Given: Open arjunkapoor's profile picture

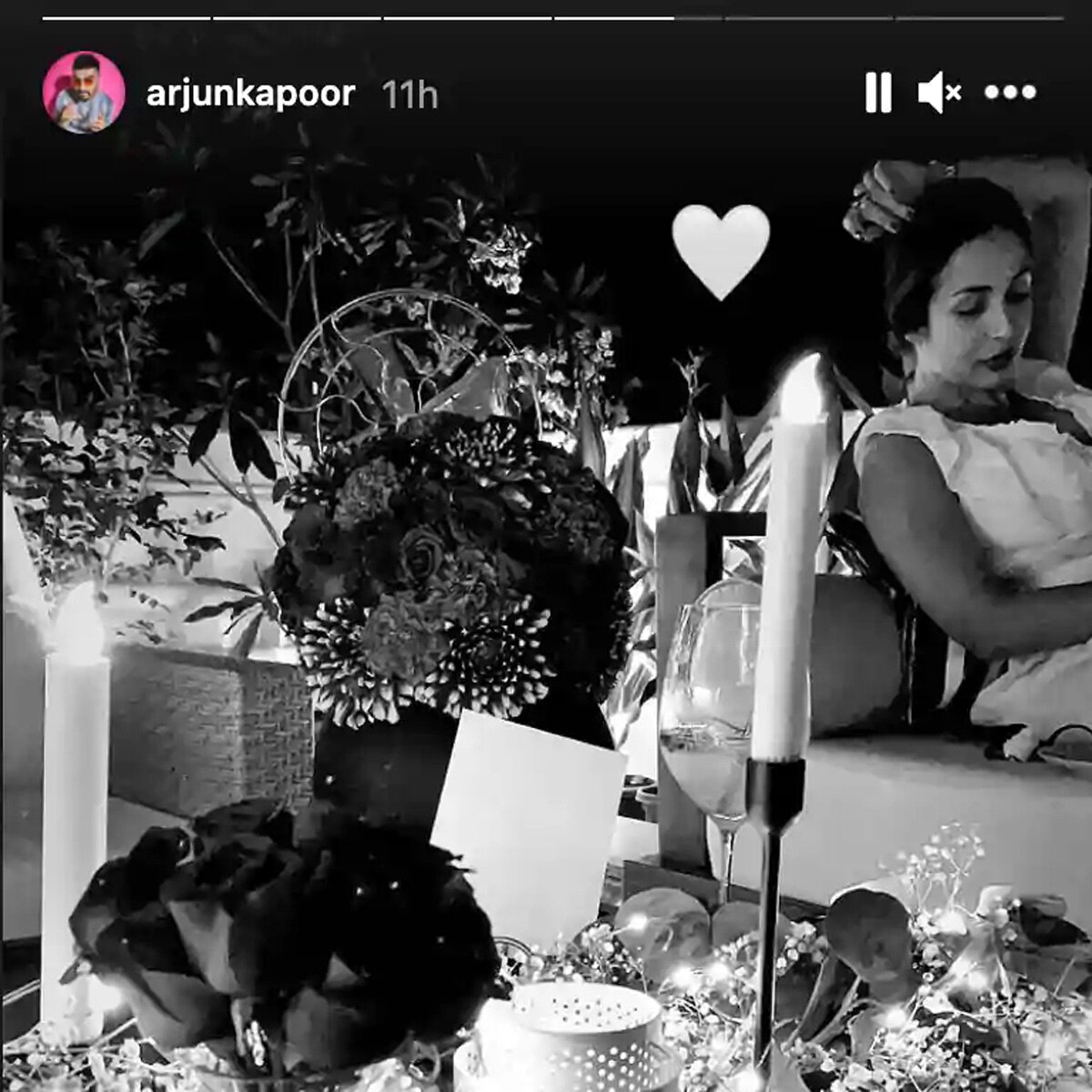Looking at the screenshot, I should (84, 93).
